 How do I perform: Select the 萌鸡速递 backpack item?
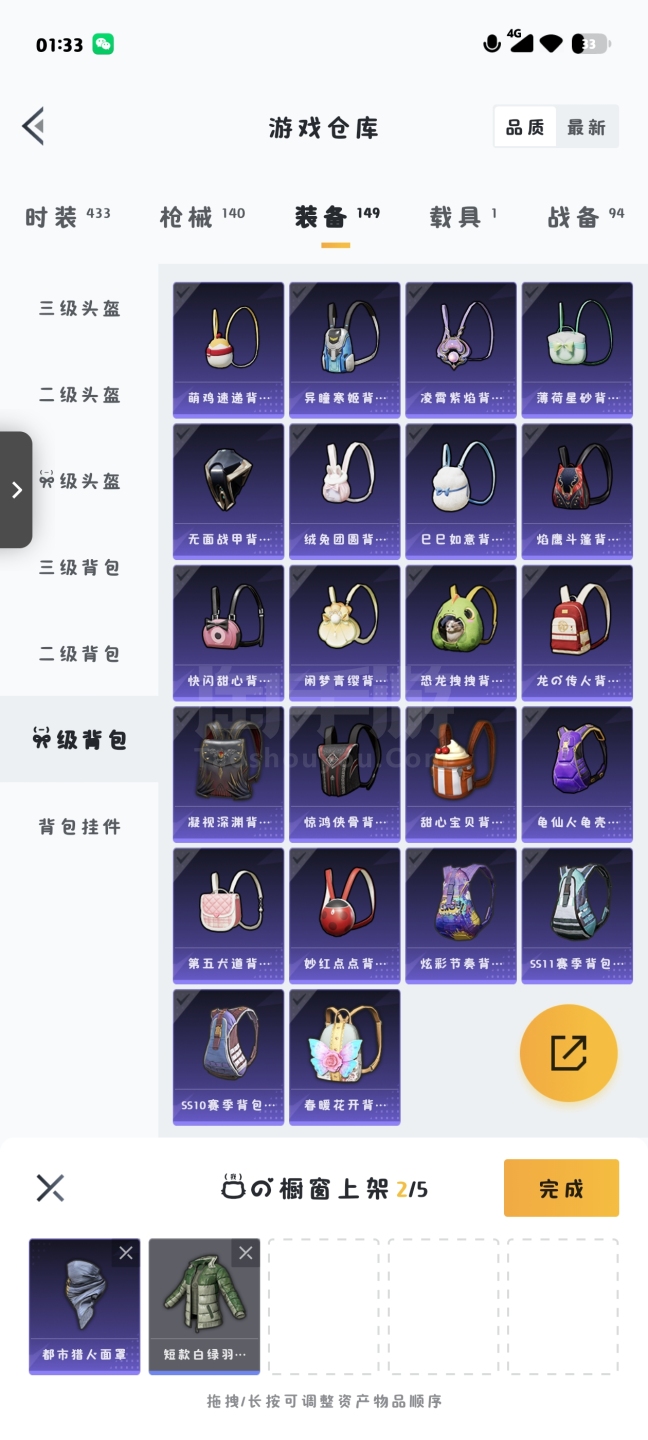pos(229,348)
